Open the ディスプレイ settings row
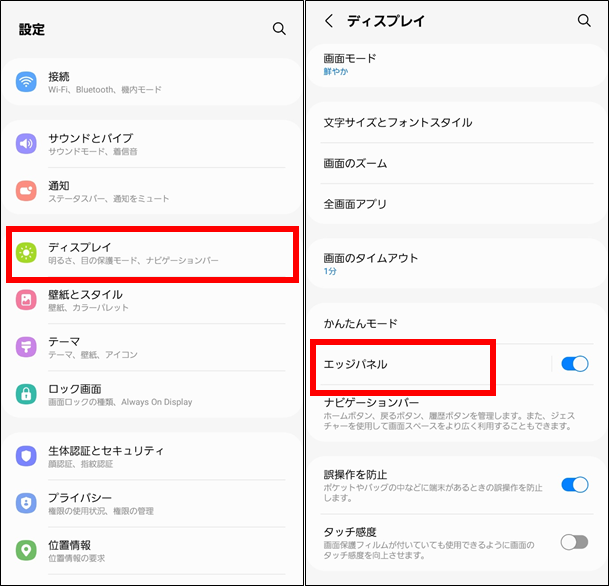This screenshot has height=586, width=609. point(150,253)
